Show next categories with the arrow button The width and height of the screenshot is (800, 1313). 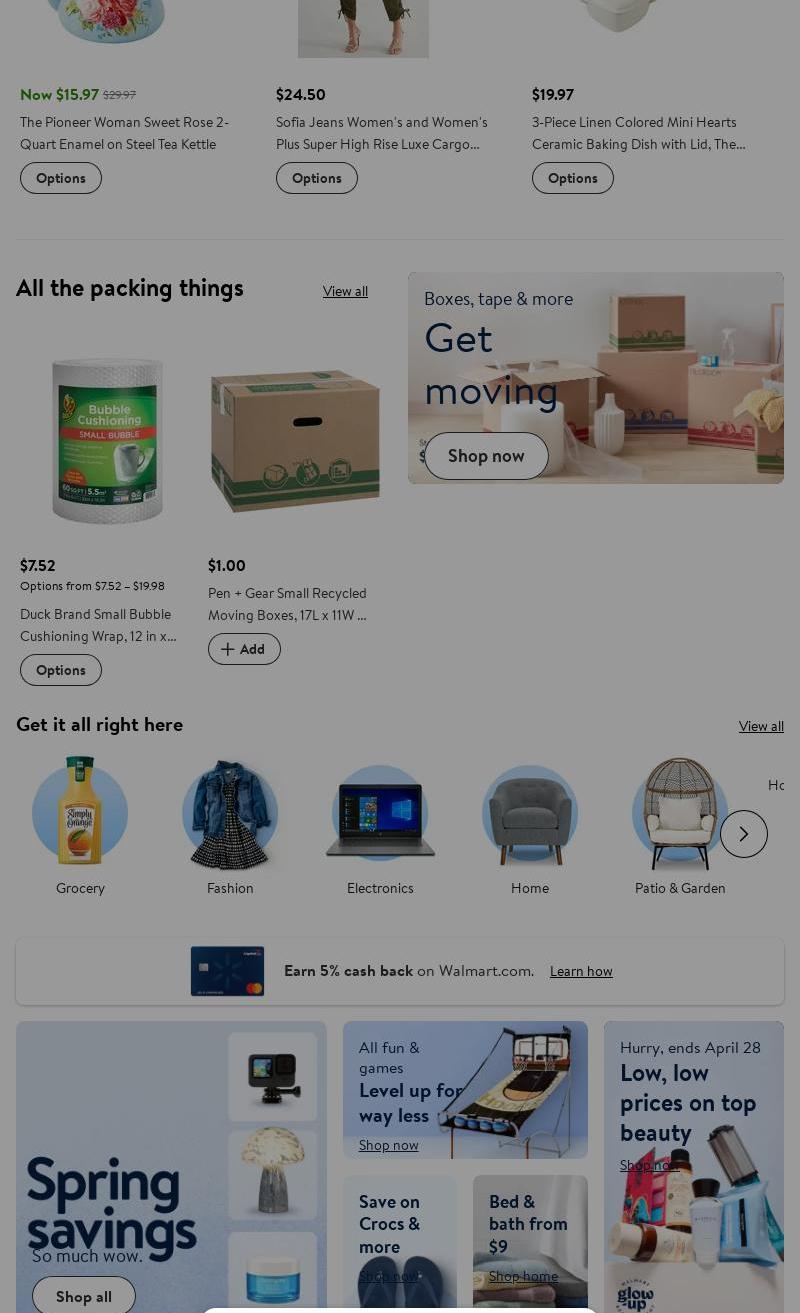(744, 834)
